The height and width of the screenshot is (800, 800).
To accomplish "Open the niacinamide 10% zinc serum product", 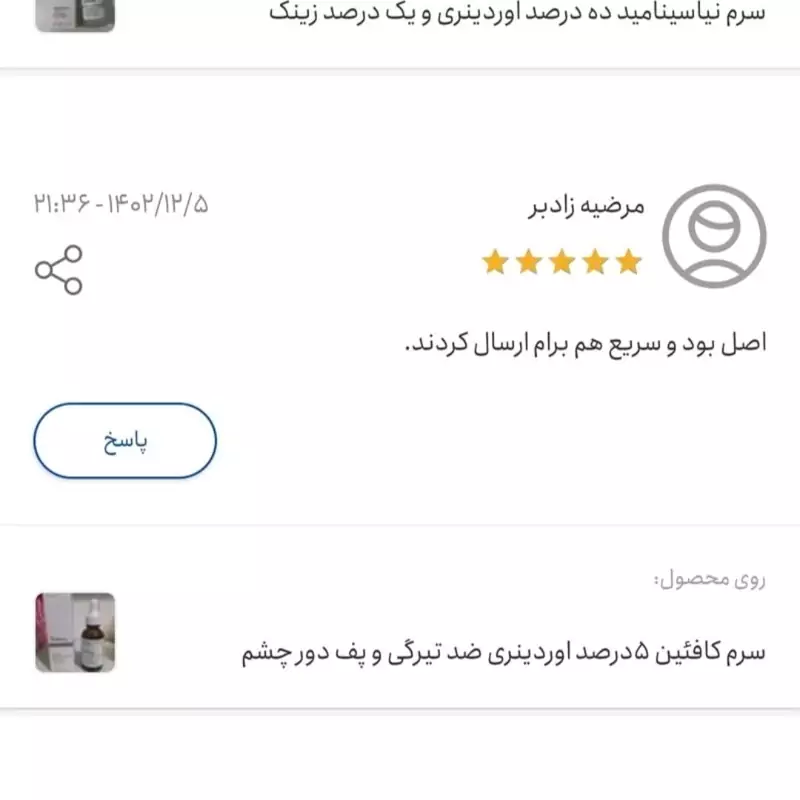I will [515, 14].
